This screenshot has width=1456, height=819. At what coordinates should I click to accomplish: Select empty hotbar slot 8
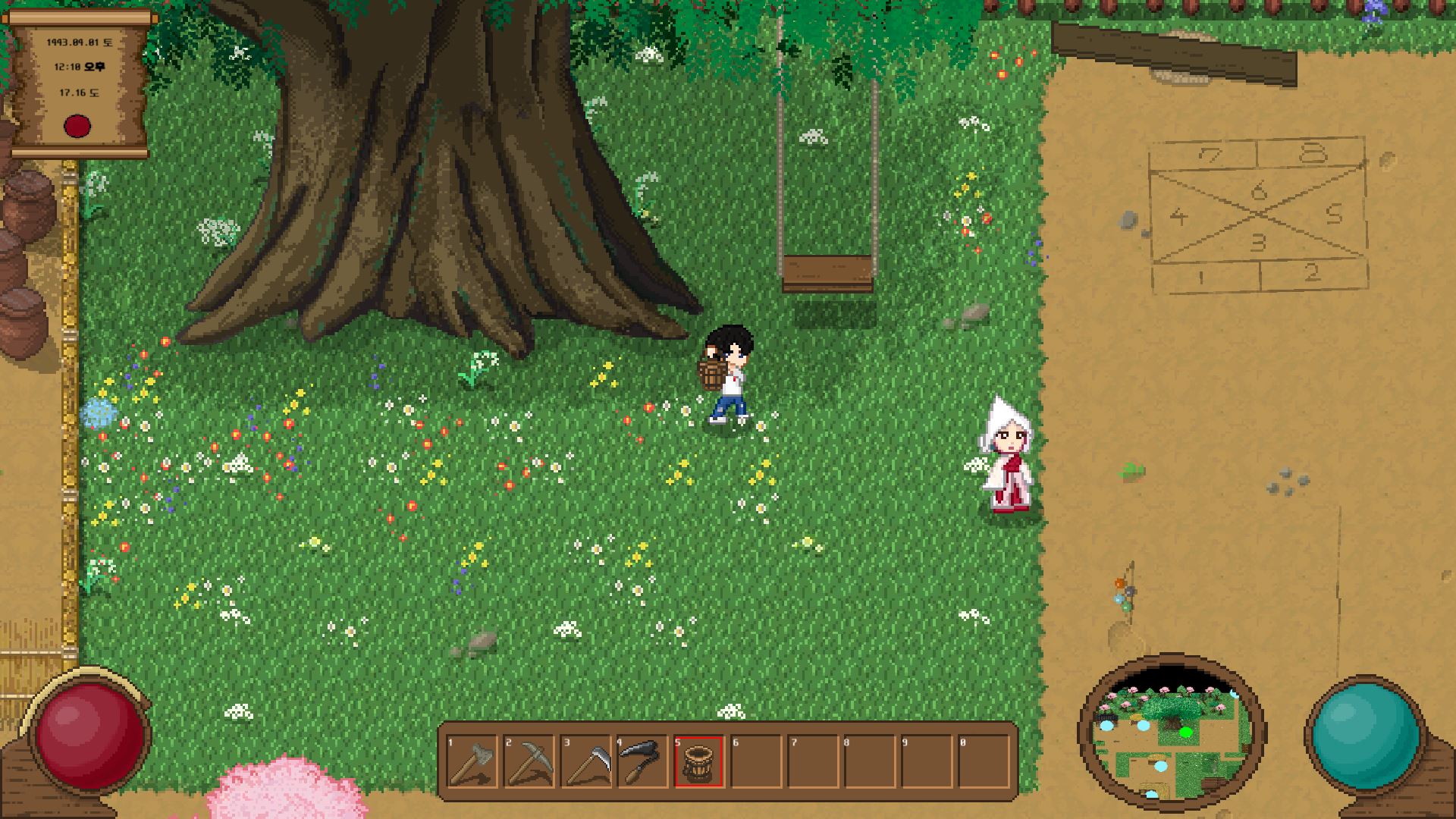click(x=869, y=762)
